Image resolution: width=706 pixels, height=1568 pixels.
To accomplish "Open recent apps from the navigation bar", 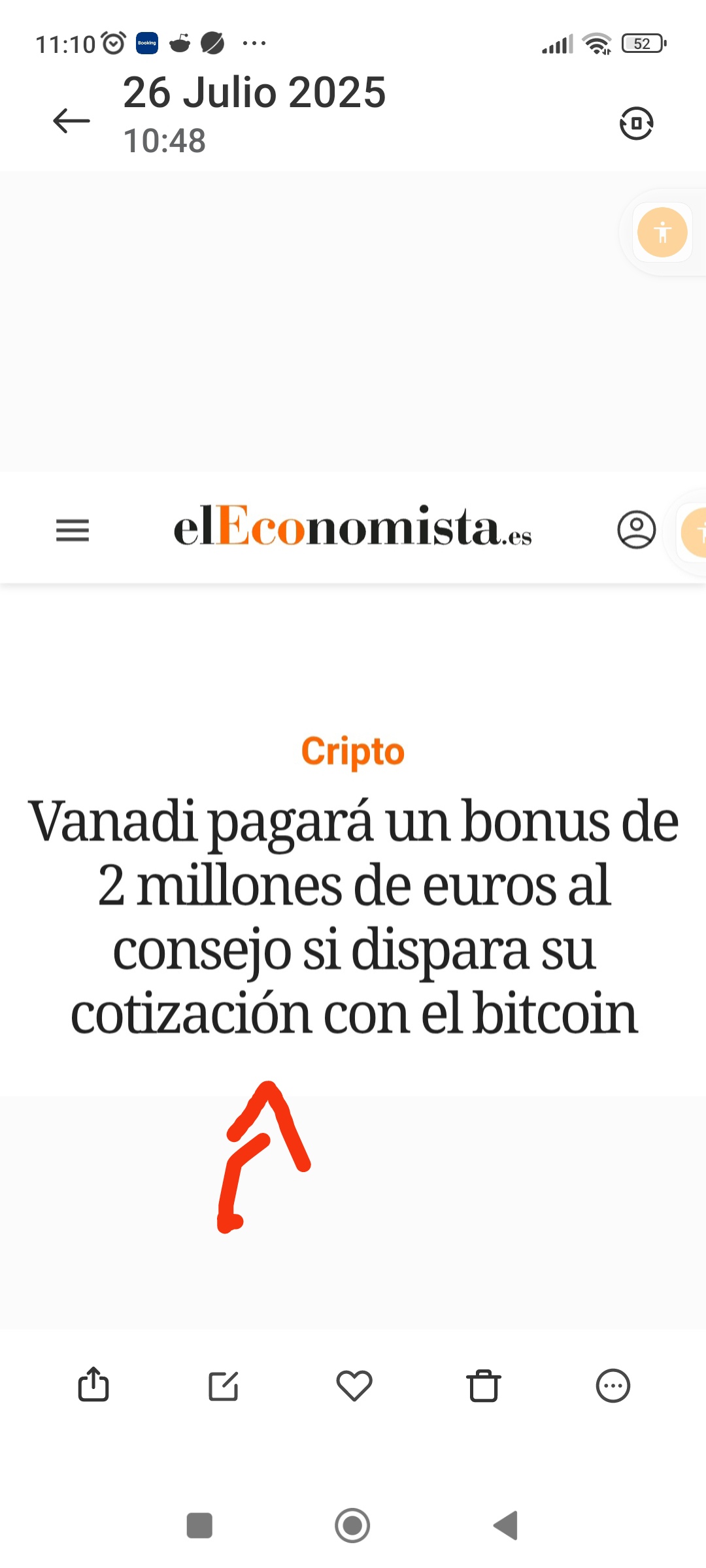I will click(x=199, y=1526).
